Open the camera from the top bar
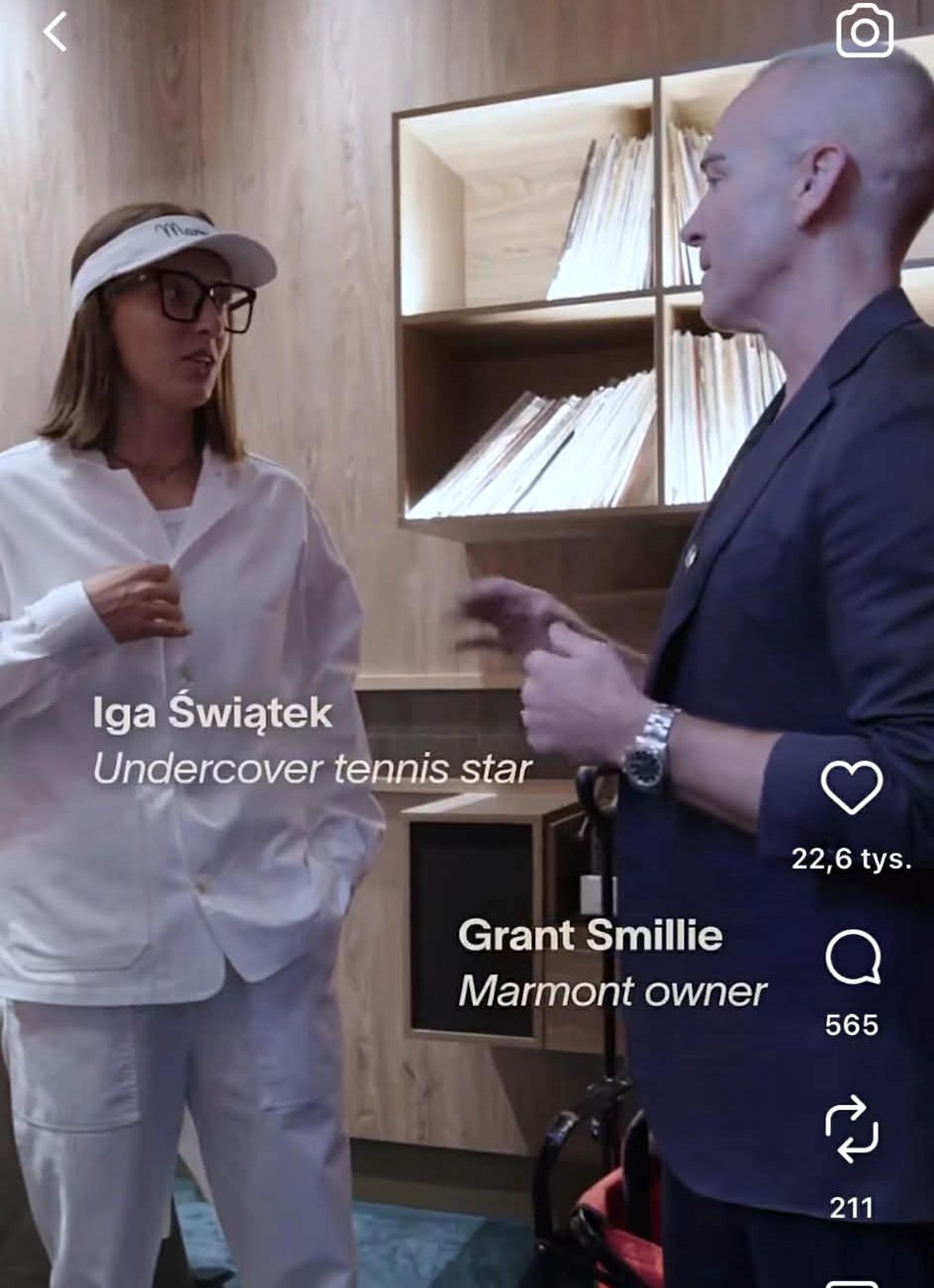This screenshot has width=934, height=1288. pos(864,32)
